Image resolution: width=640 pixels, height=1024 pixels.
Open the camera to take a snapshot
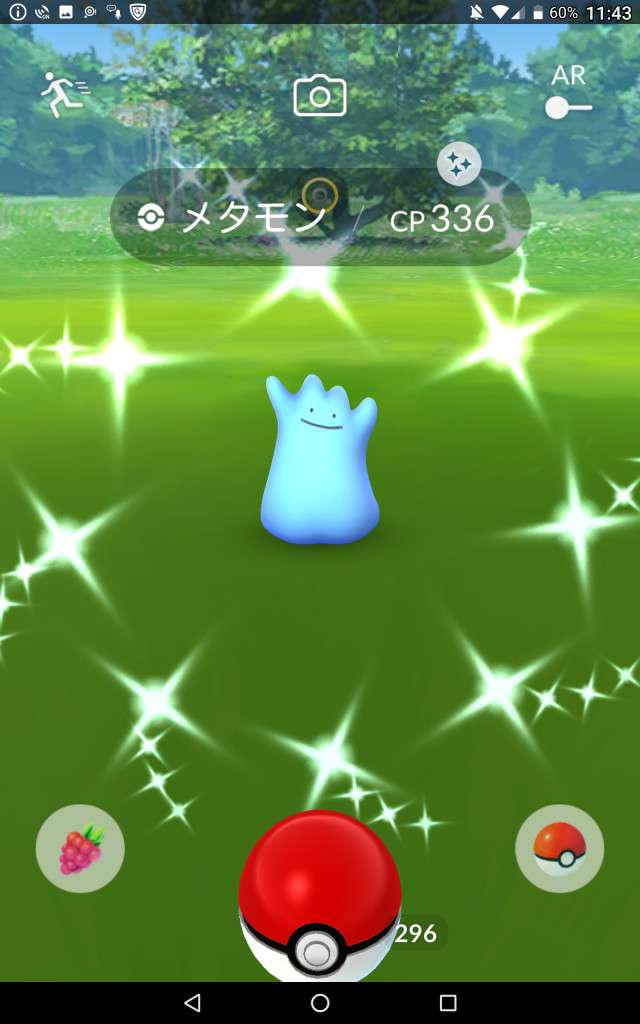click(x=320, y=97)
